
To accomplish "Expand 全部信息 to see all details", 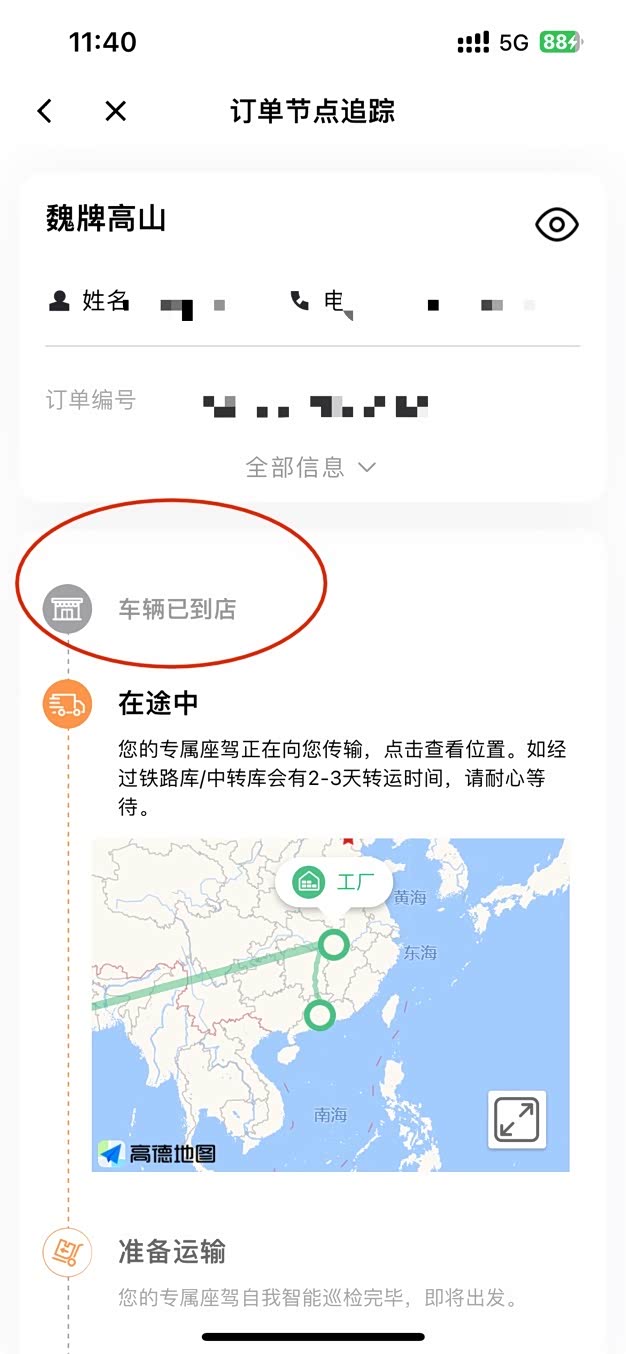I will [x=311, y=467].
